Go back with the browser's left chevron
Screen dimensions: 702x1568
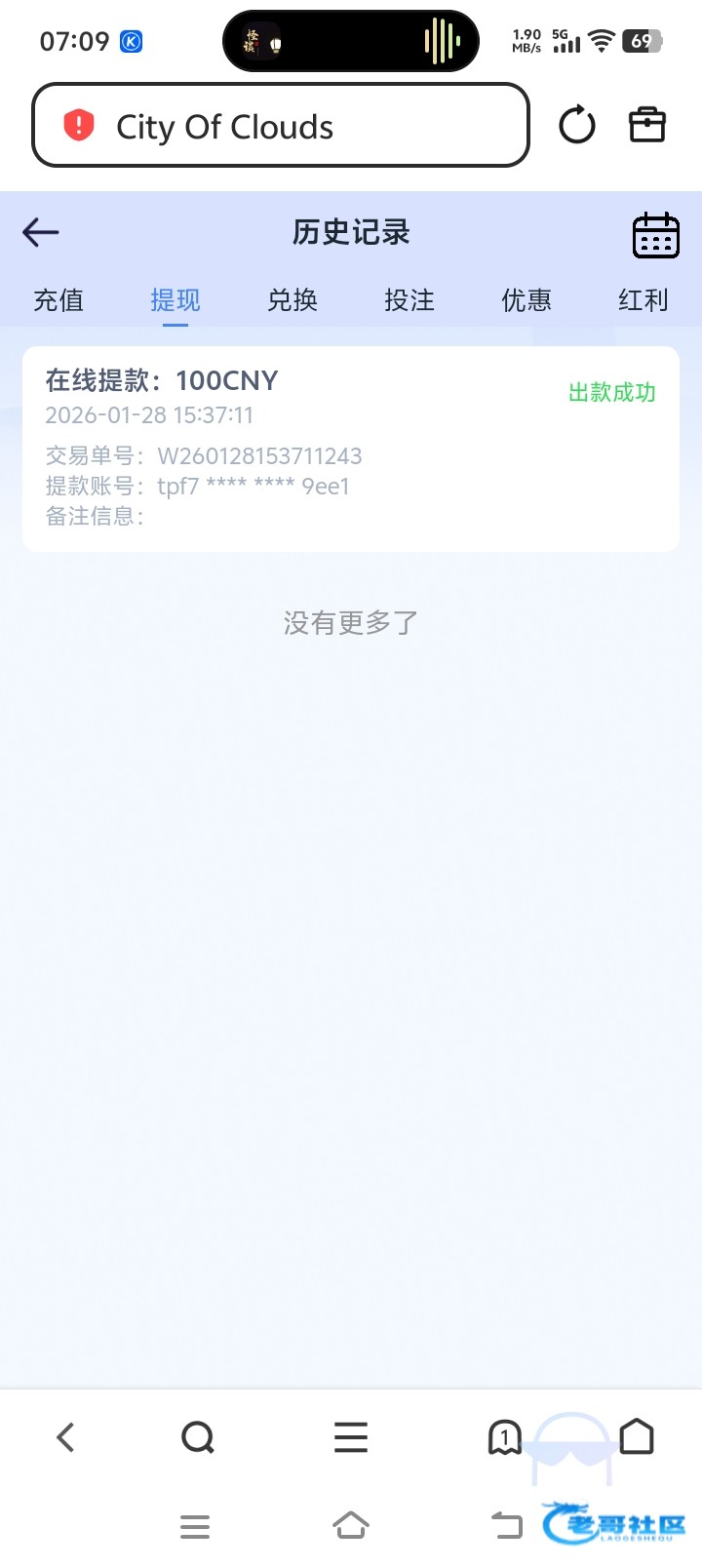[66, 1436]
